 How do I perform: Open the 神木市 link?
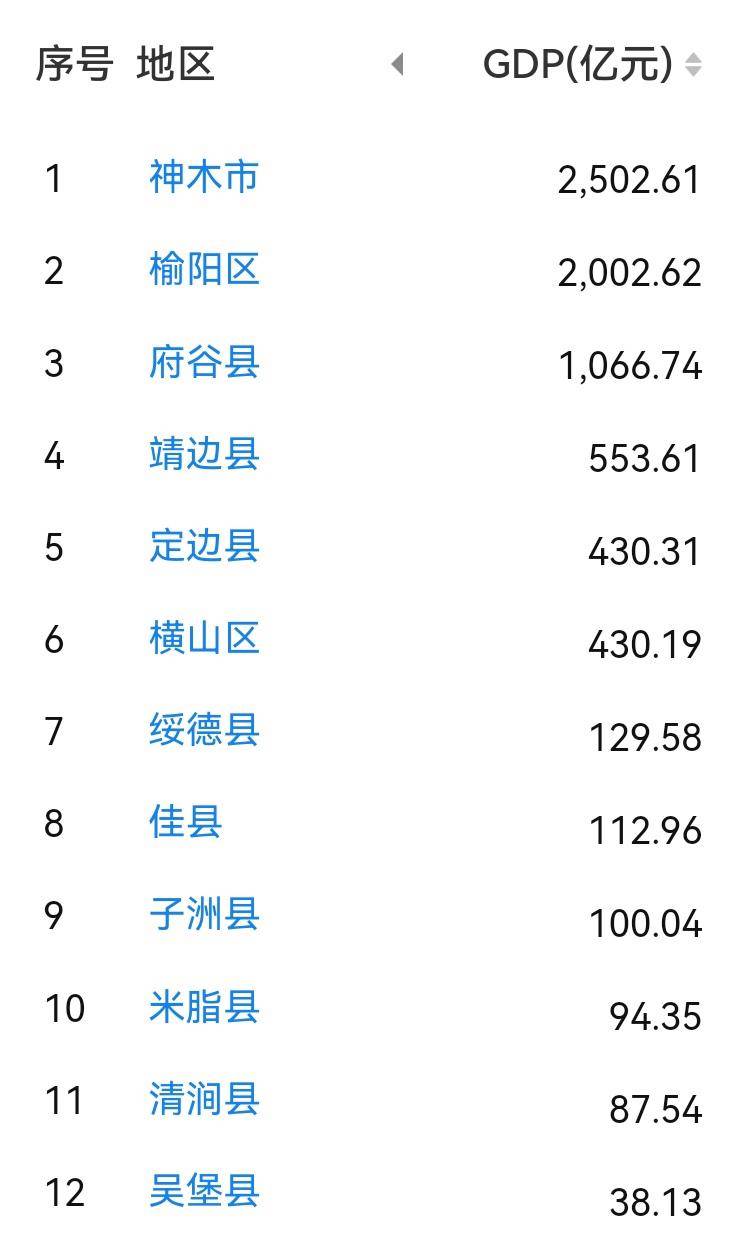coord(204,176)
